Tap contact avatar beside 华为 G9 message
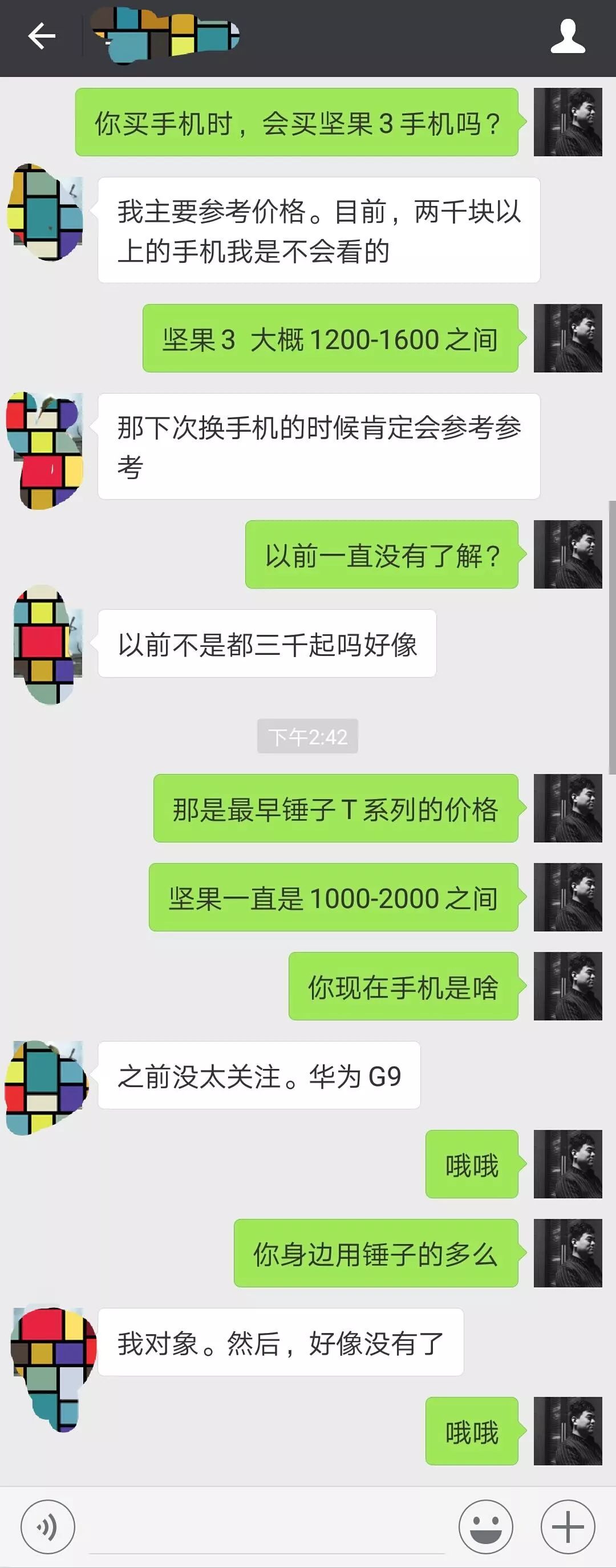The height and width of the screenshot is (1568, 616). pos(45,1087)
